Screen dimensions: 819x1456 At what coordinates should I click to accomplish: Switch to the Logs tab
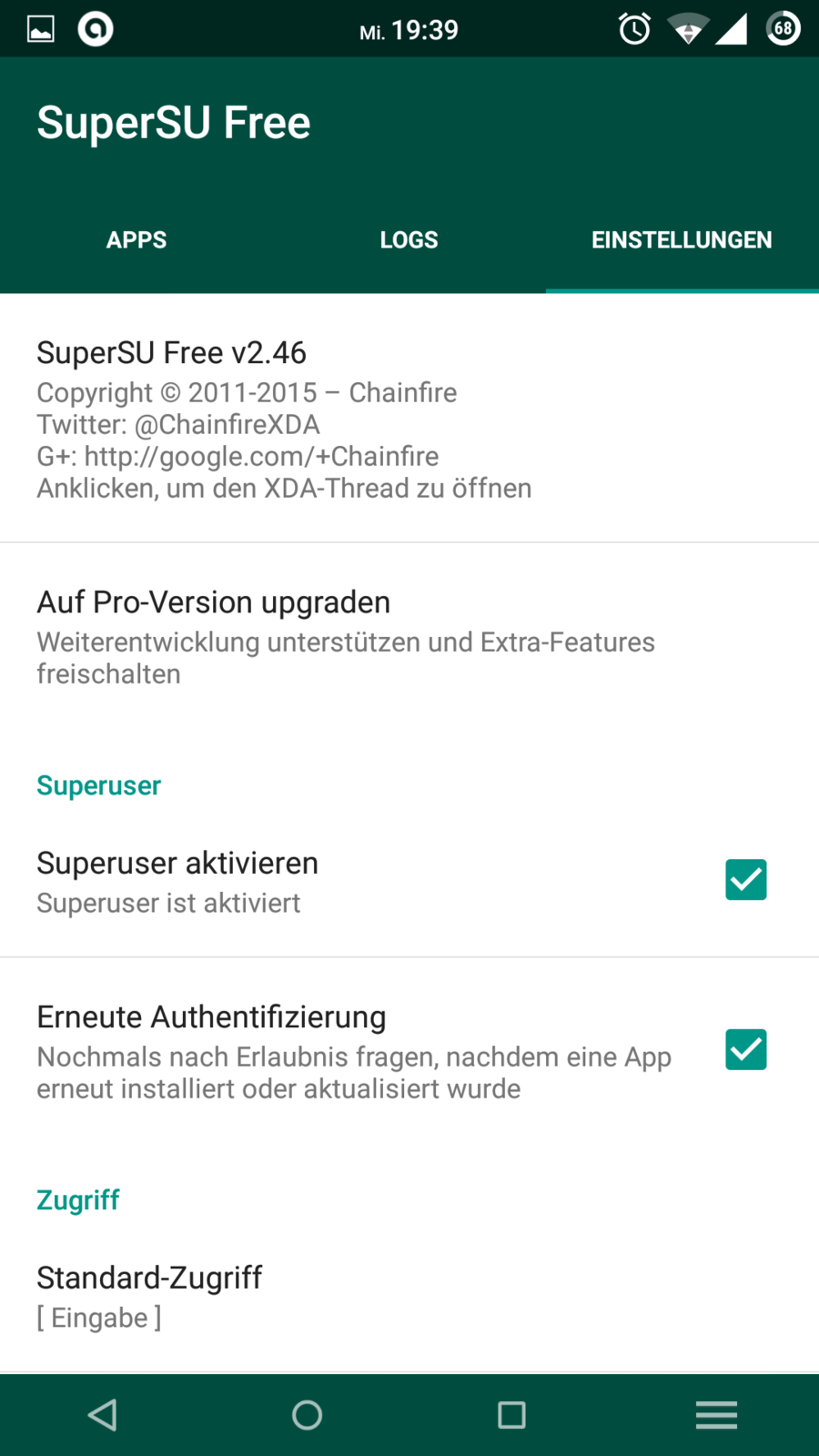(409, 239)
